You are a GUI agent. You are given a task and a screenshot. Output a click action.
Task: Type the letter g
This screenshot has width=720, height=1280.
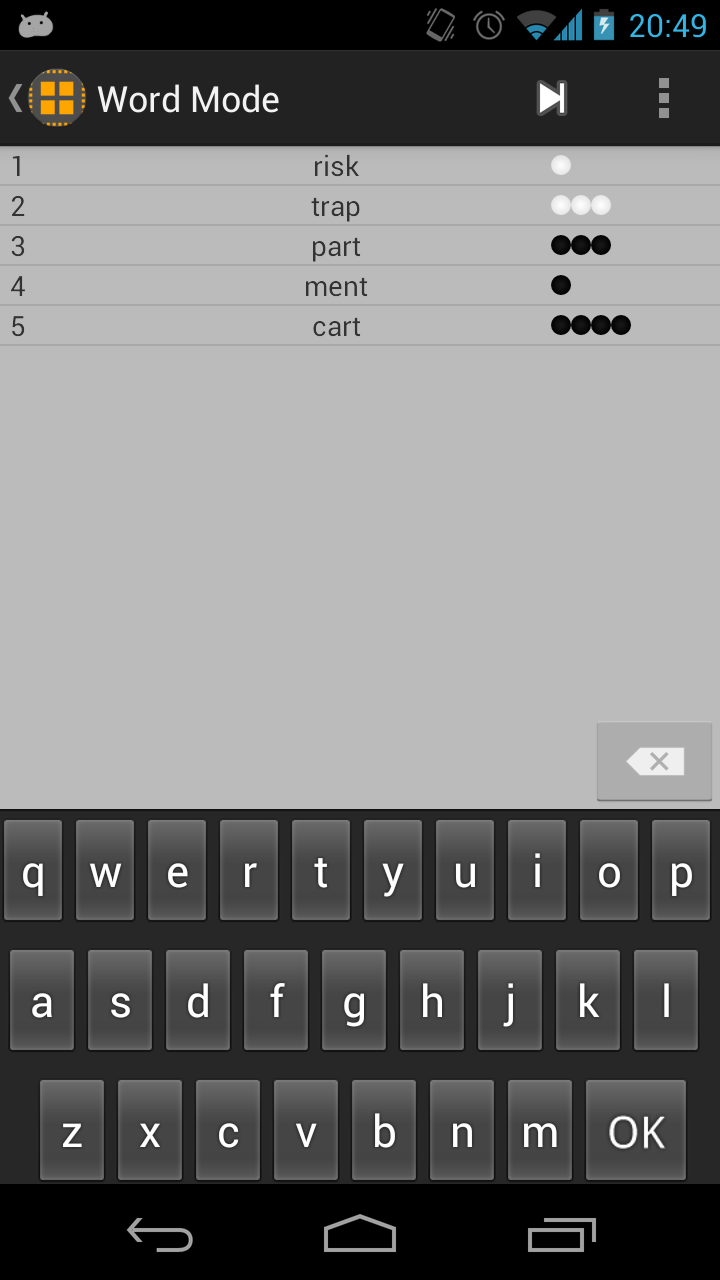tap(354, 1001)
